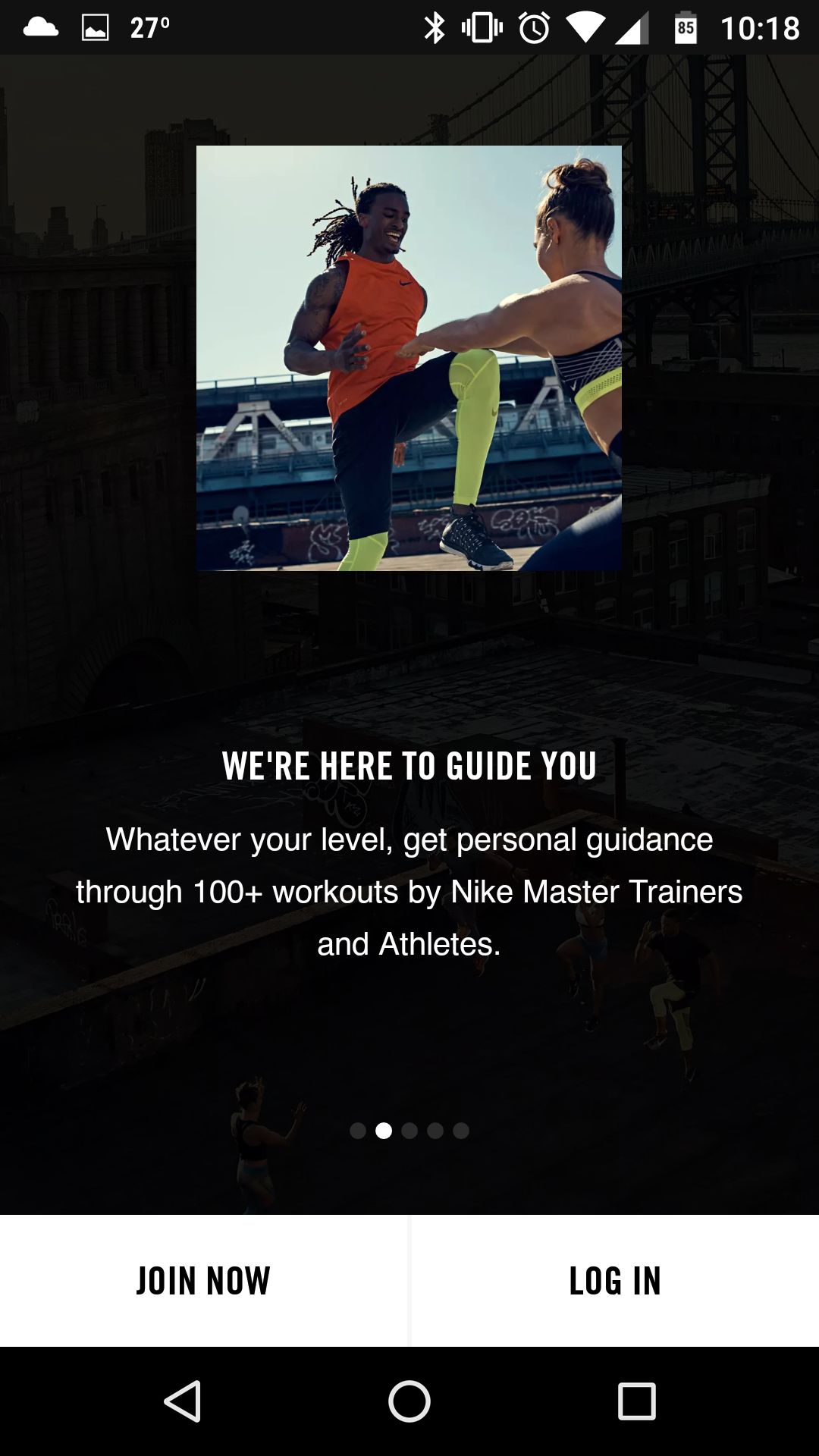Go back using the system back button

click(182, 1401)
